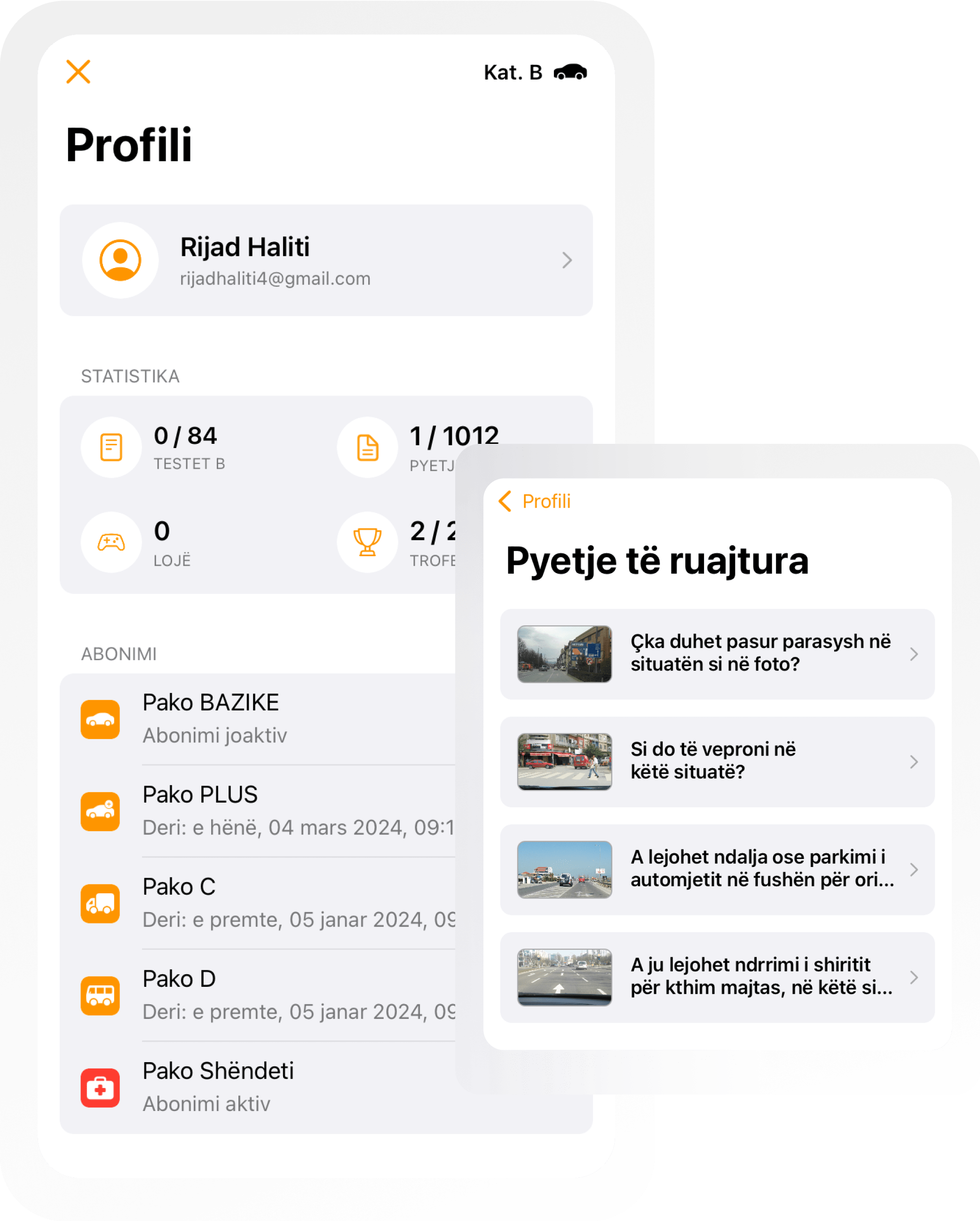Viewport: 980px width, 1221px height.
Task: Select the Pako PLUS car icon
Action: pos(101,811)
